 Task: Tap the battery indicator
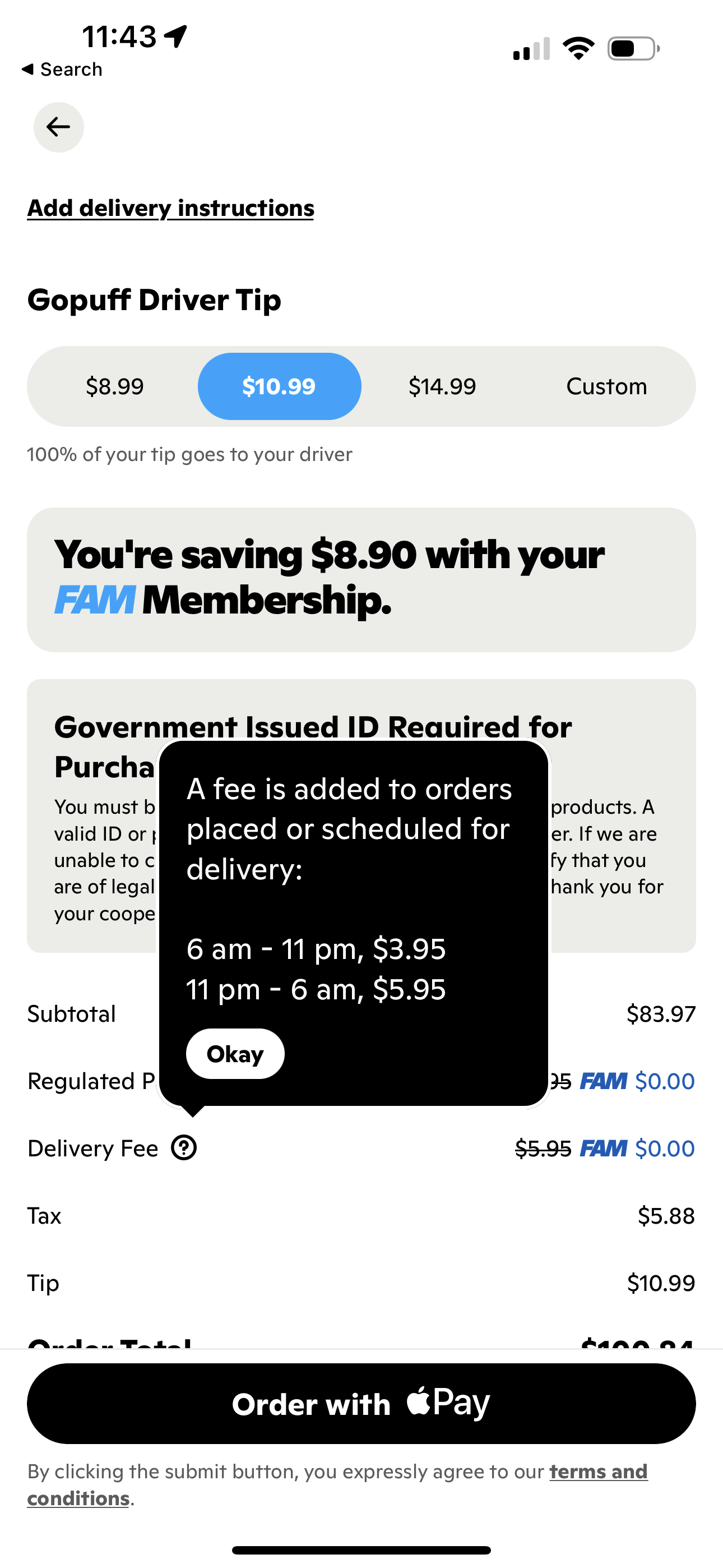631,48
